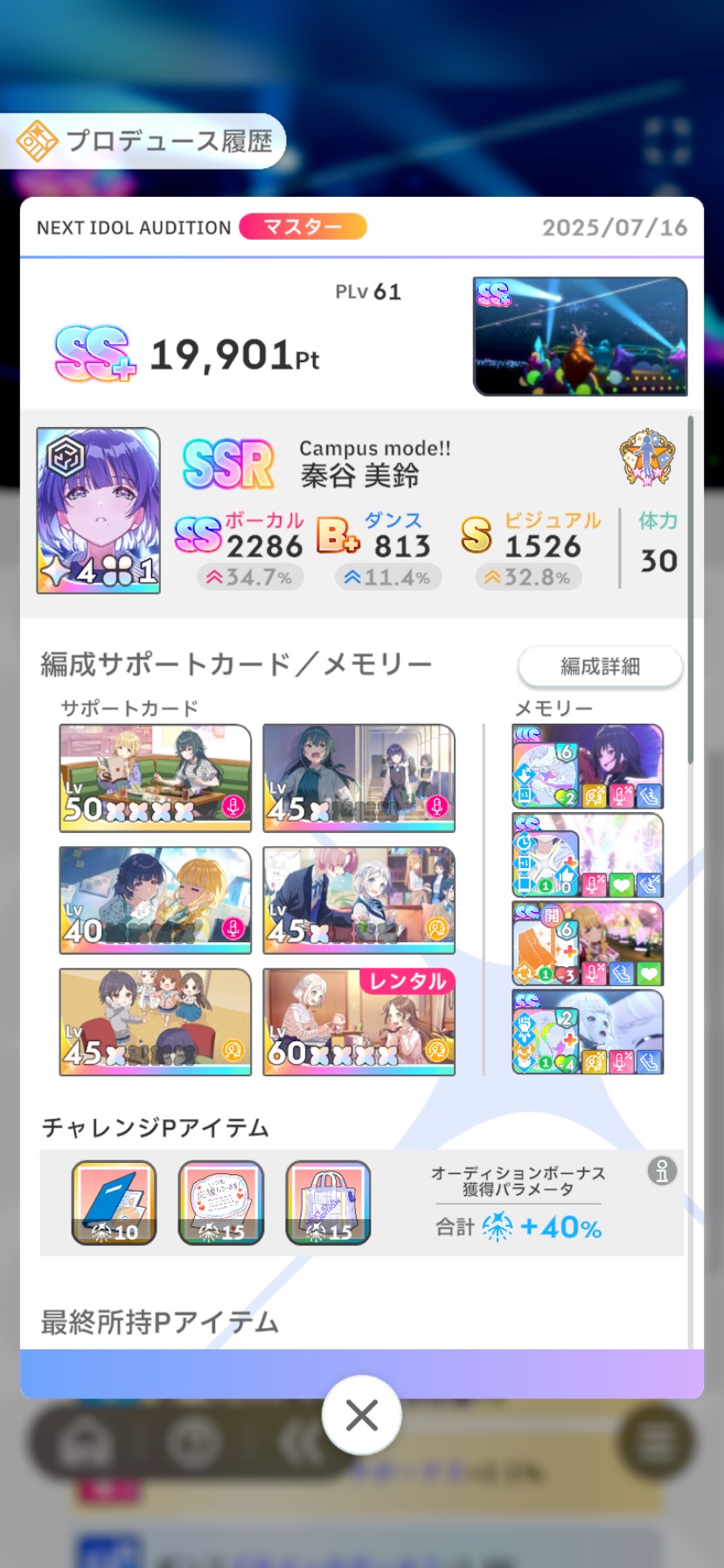
Task: Open the memory marked 開
Action: tap(588, 944)
